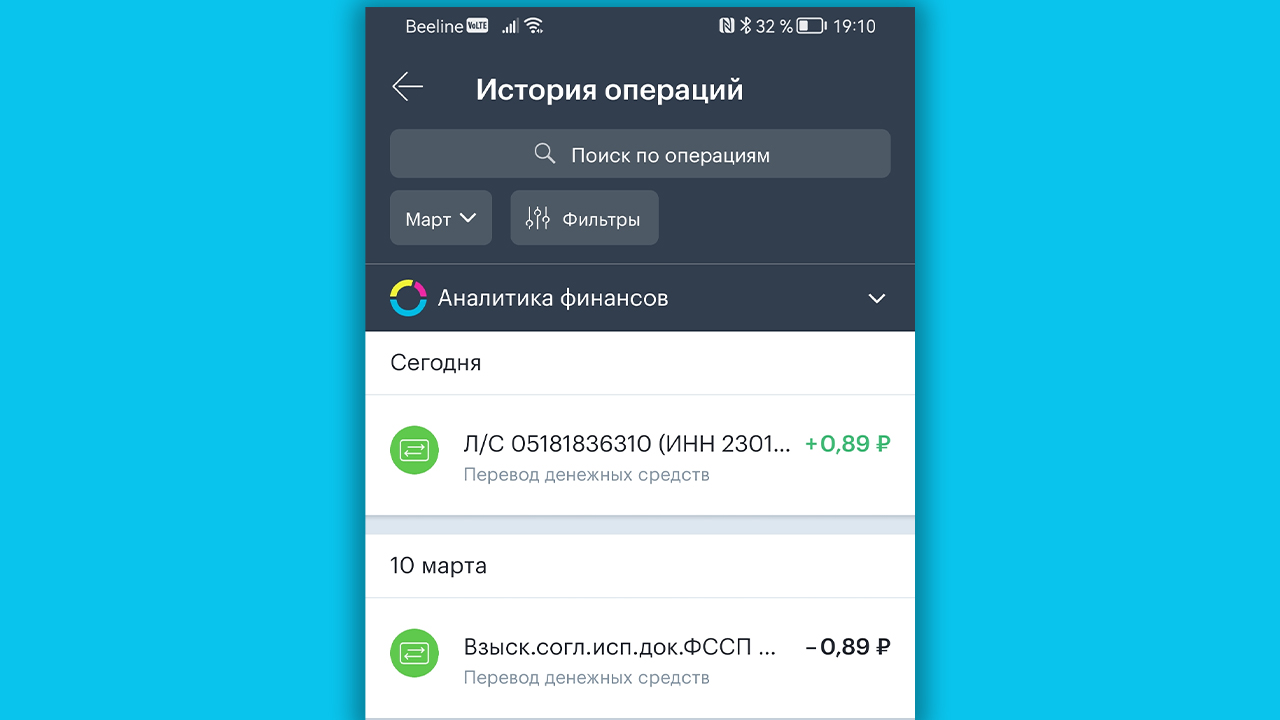Open the Март month dropdown
The width and height of the screenshot is (1280, 720).
tap(440, 218)
